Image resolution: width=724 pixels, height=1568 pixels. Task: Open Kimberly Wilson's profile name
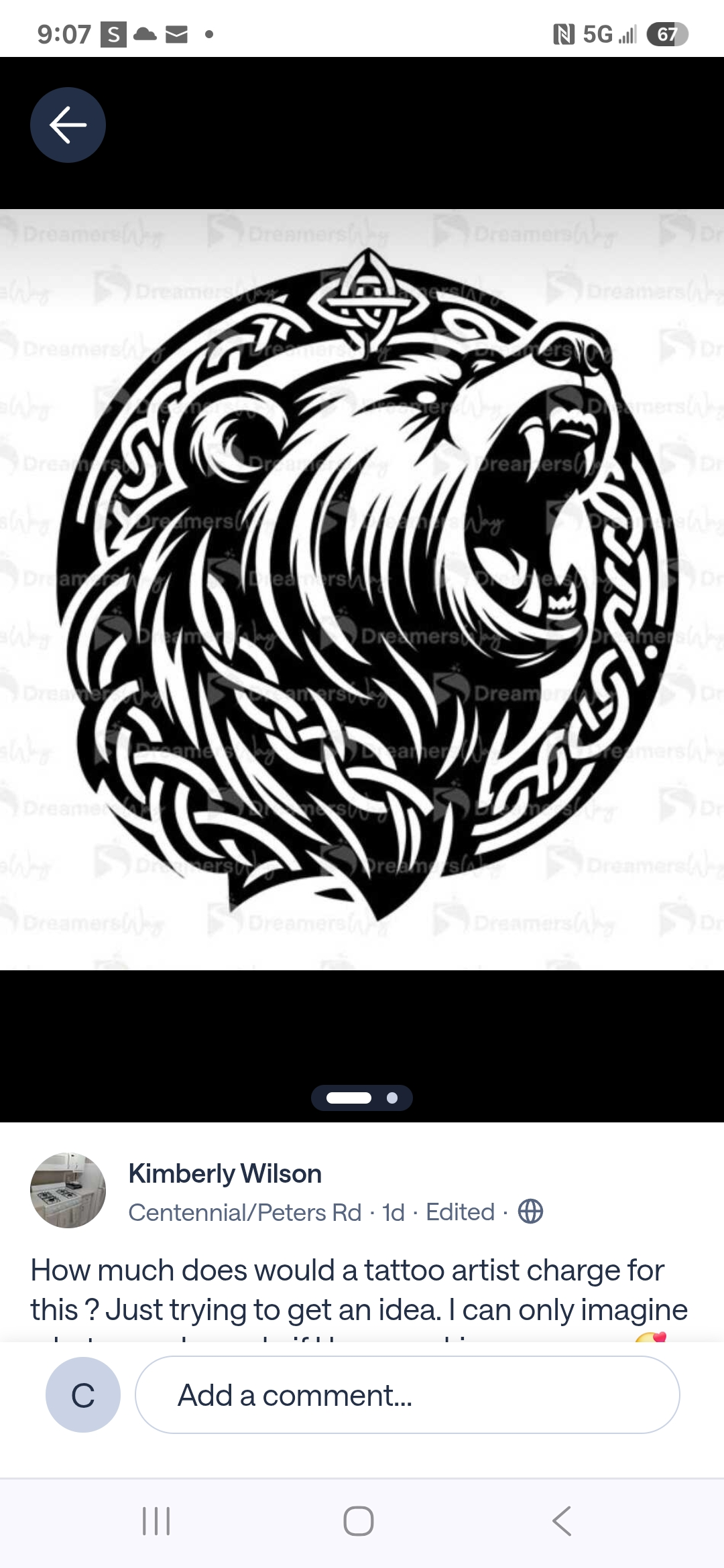pos(225,1173)
